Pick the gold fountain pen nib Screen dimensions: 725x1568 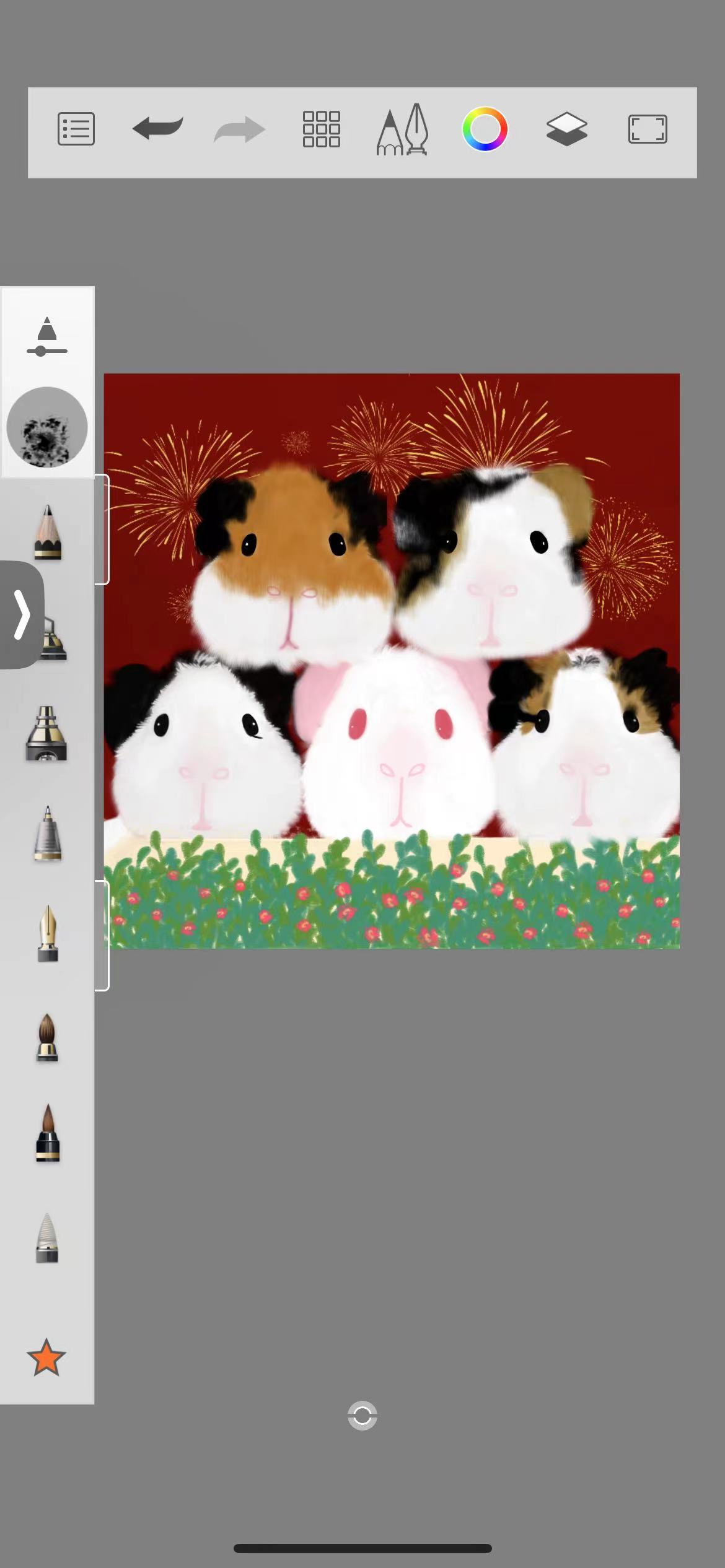48,934
